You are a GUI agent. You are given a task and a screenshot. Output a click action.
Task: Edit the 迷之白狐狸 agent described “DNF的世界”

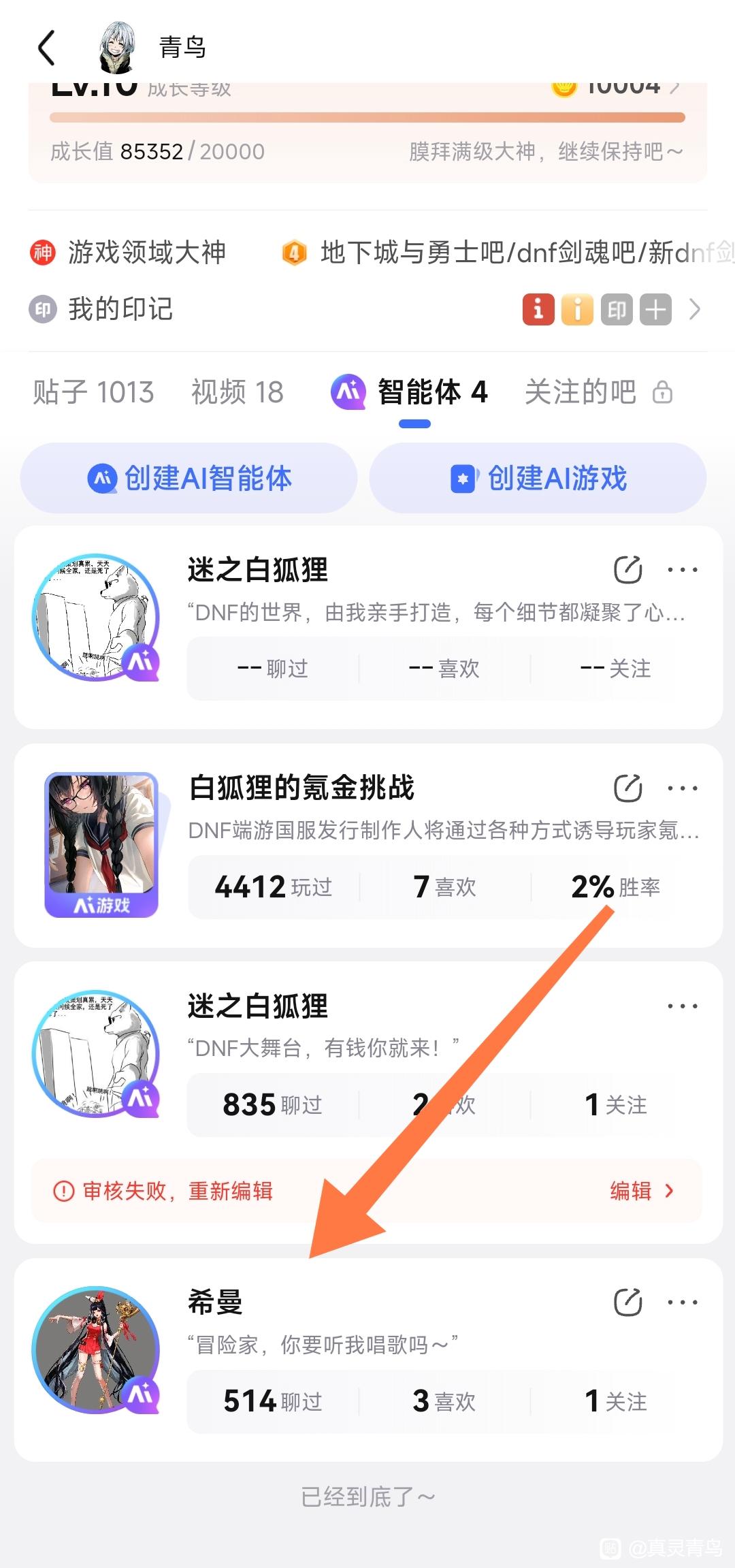[627, 570]
